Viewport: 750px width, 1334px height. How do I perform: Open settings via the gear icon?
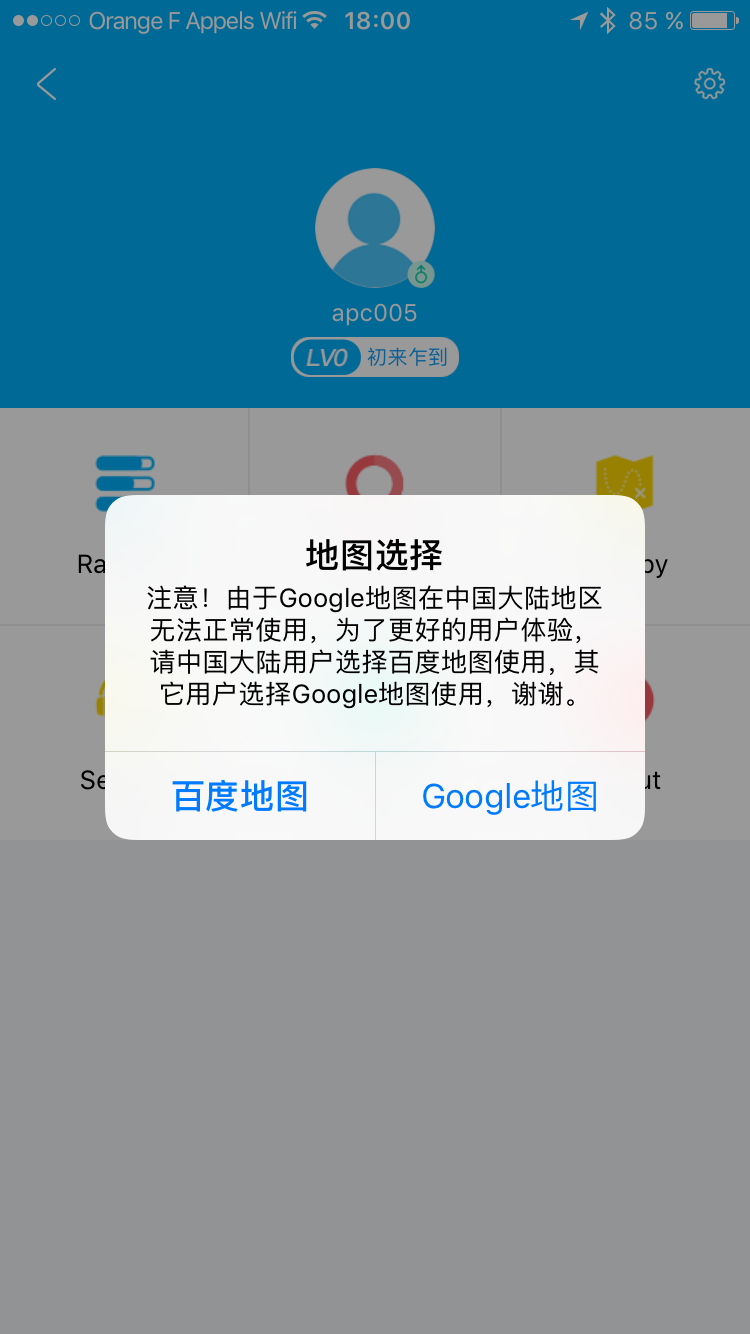coord(709,84)
